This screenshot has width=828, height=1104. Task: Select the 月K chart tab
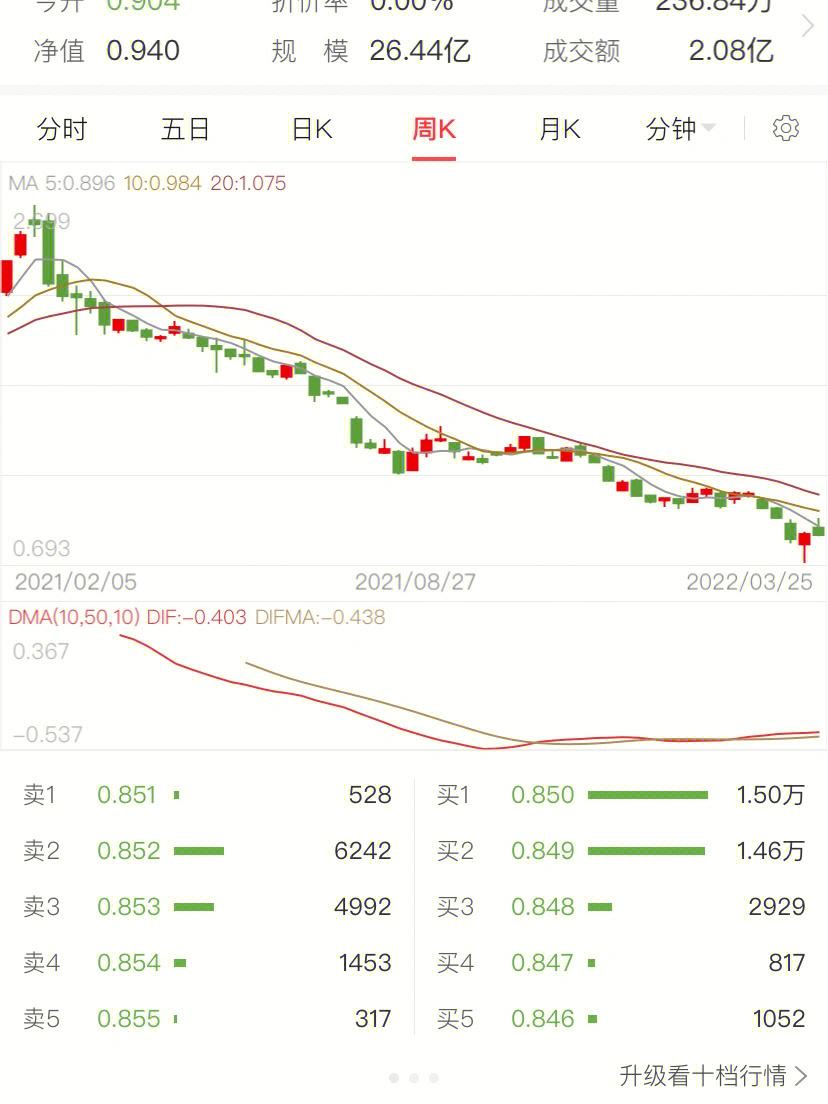tap(558, 128)
